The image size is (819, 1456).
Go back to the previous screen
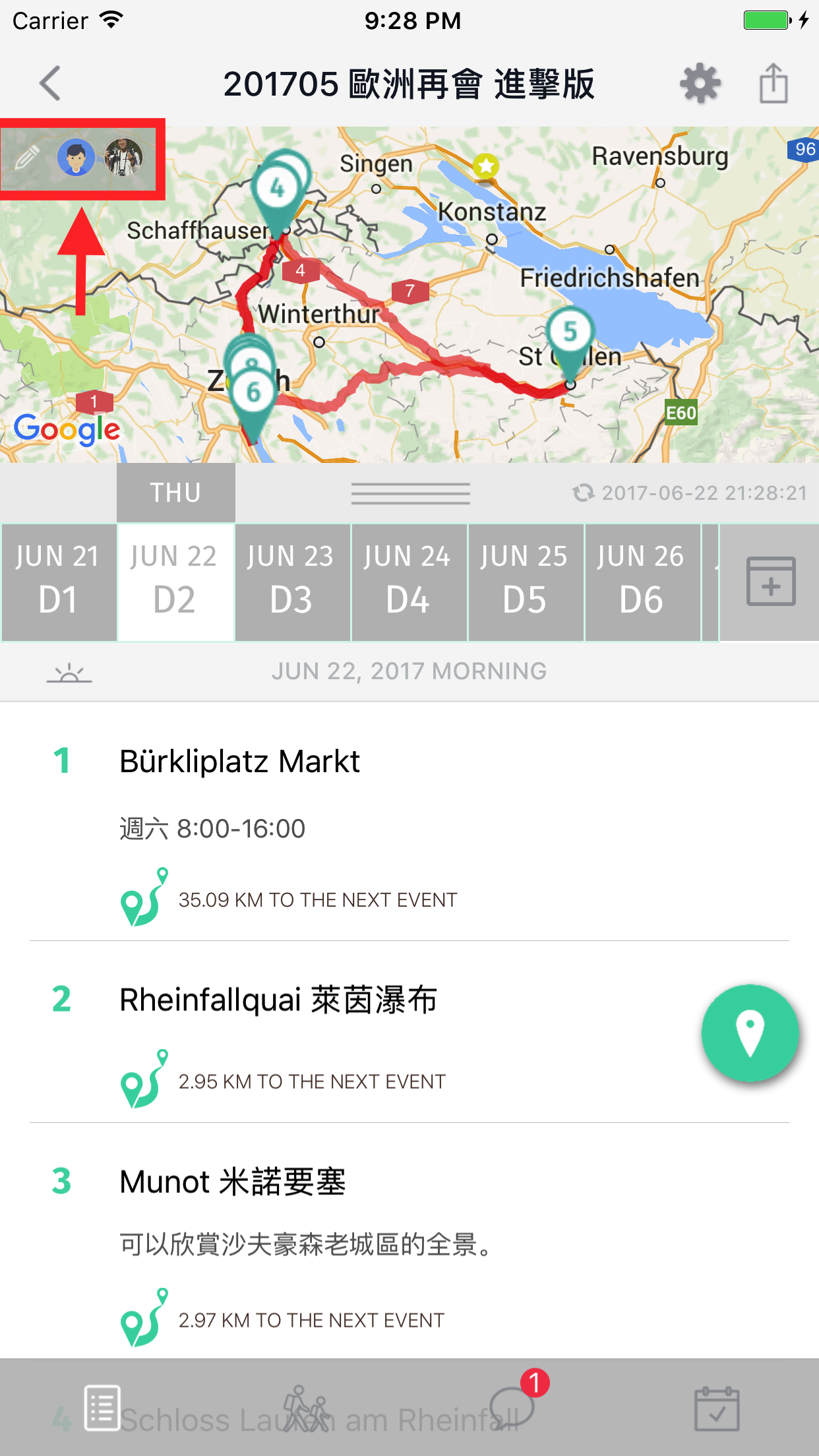click(50, 84)
